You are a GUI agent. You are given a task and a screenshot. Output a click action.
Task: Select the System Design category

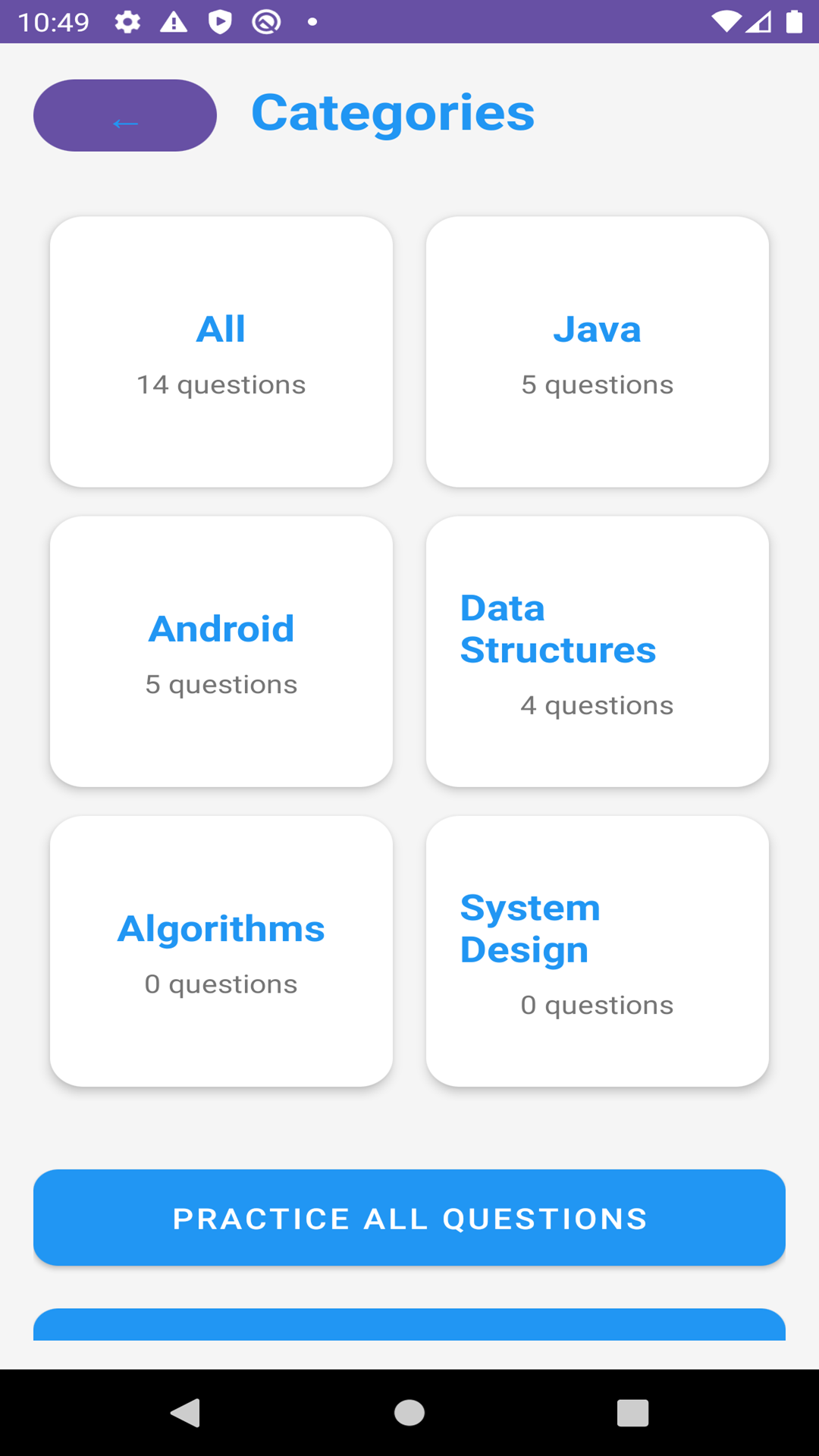point(597,951)
